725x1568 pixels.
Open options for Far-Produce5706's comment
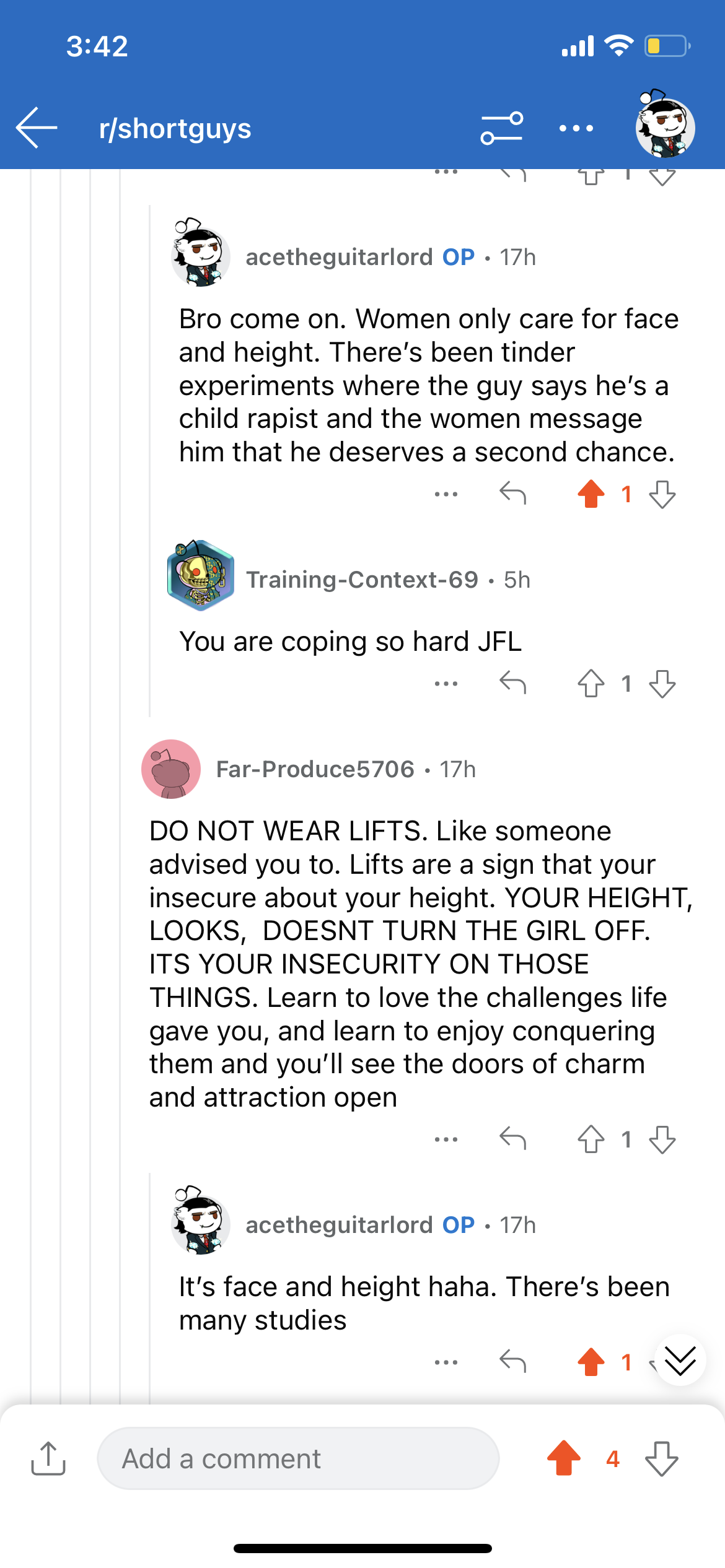pos(446,1139)
